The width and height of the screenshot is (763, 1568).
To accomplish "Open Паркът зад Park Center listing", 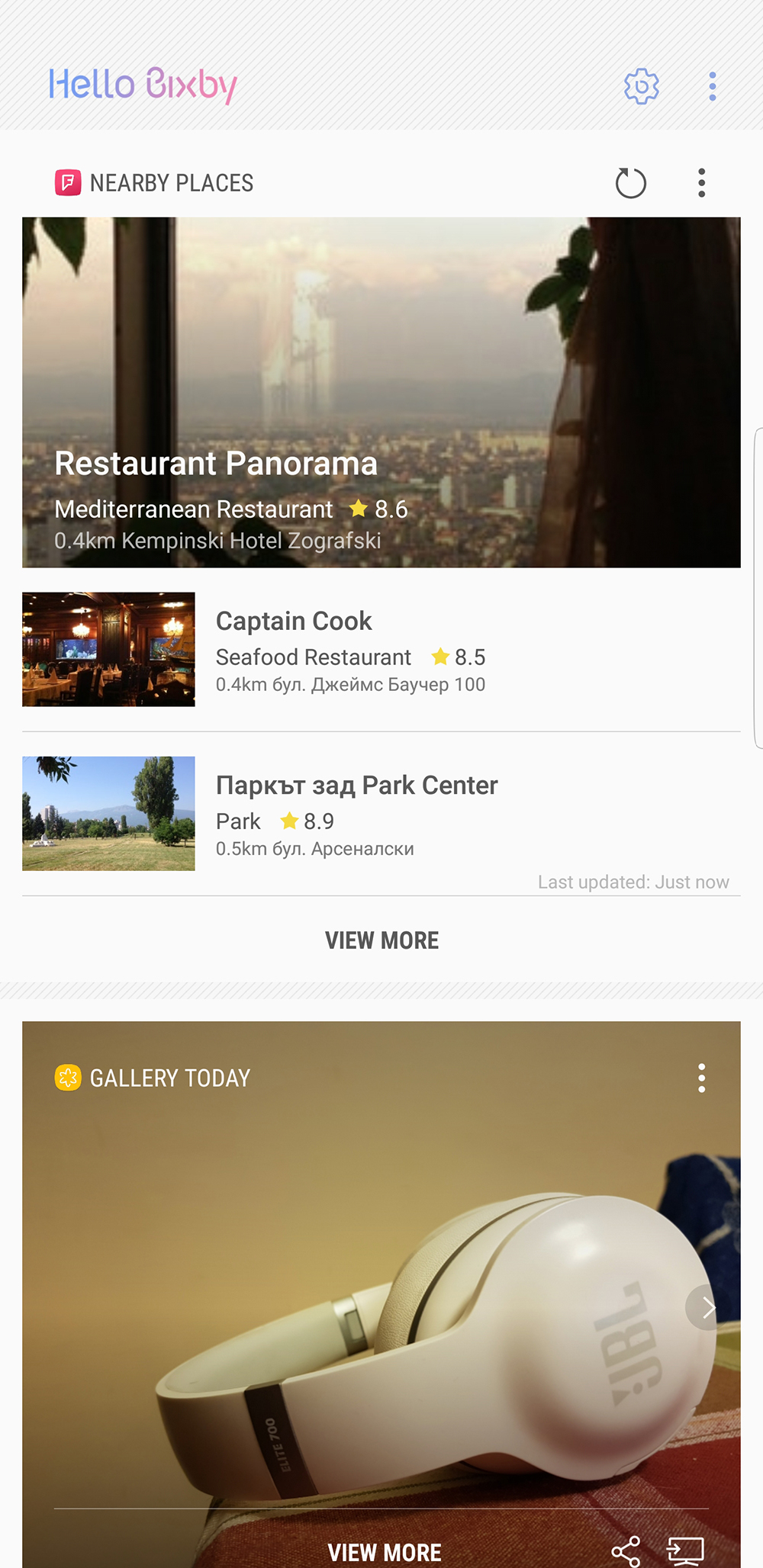I will click(381, 813).
